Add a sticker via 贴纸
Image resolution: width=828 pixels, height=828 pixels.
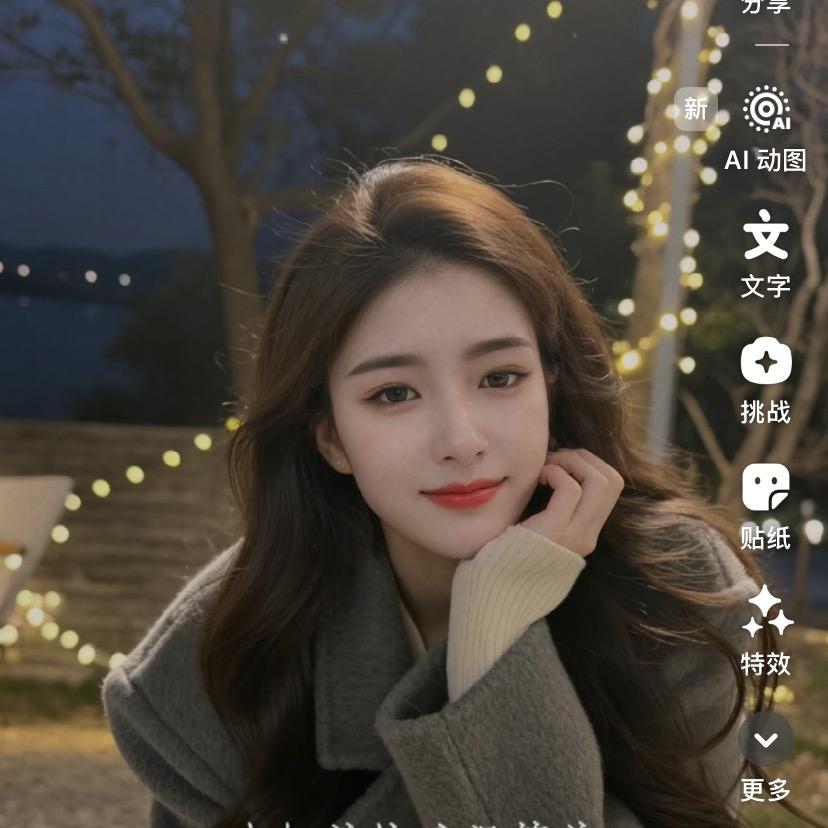(766, 487)
